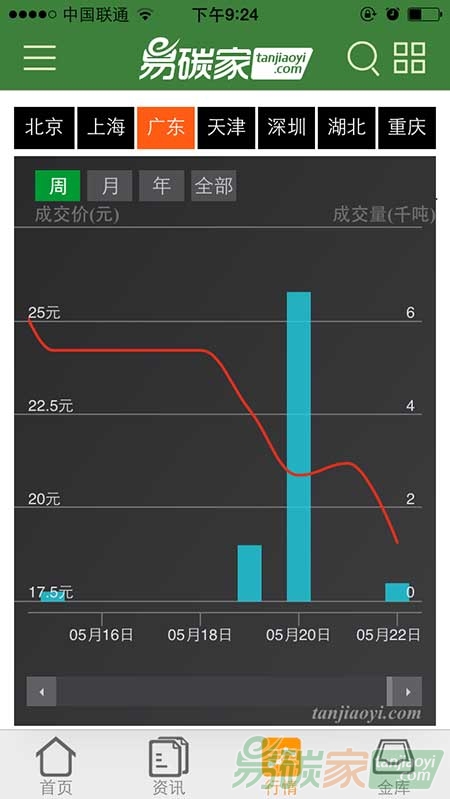Tap the chart scrollbar left arrow
450x799 pixels.
[41, 691]
